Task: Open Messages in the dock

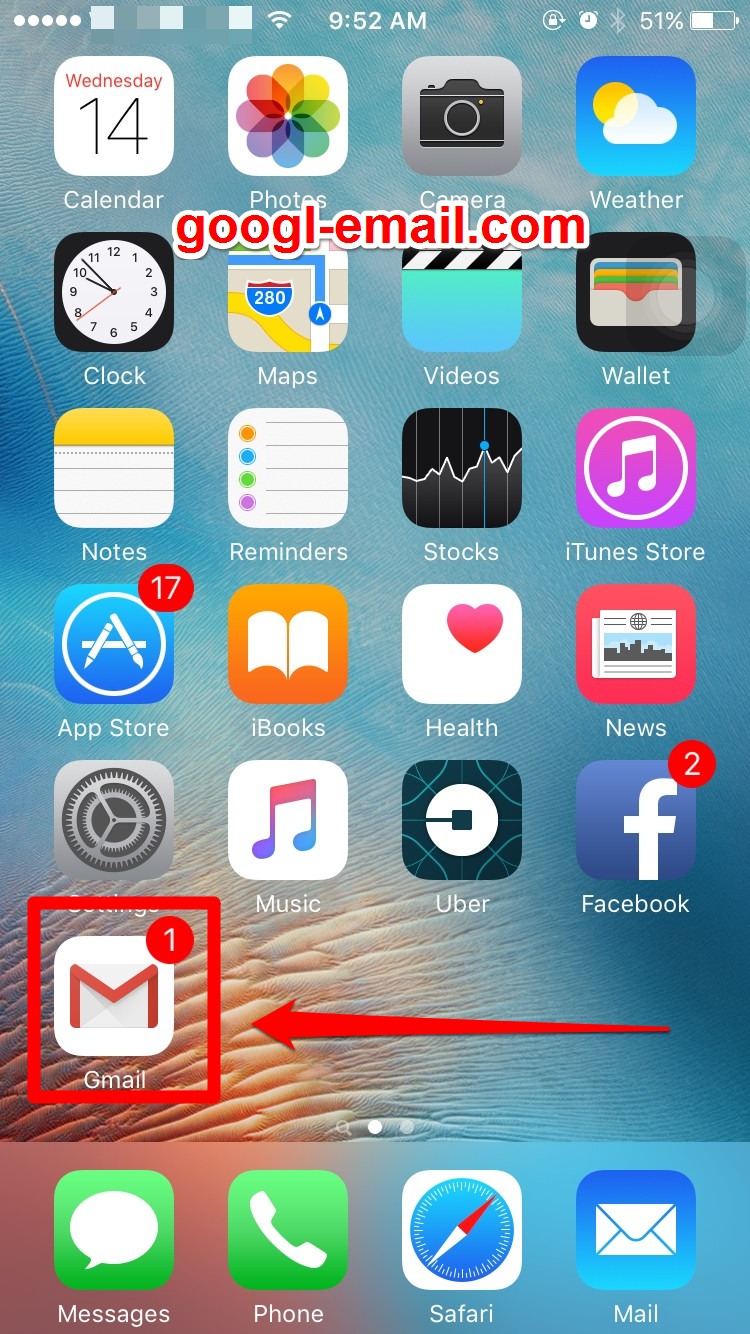Action: click(x=114, y=1230)
